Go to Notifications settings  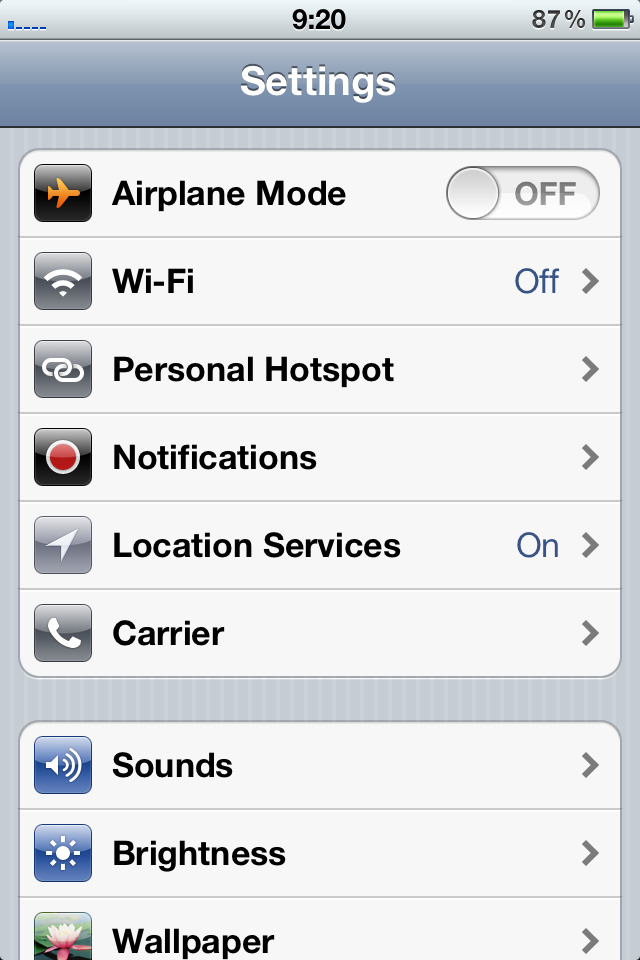[320, 458]
